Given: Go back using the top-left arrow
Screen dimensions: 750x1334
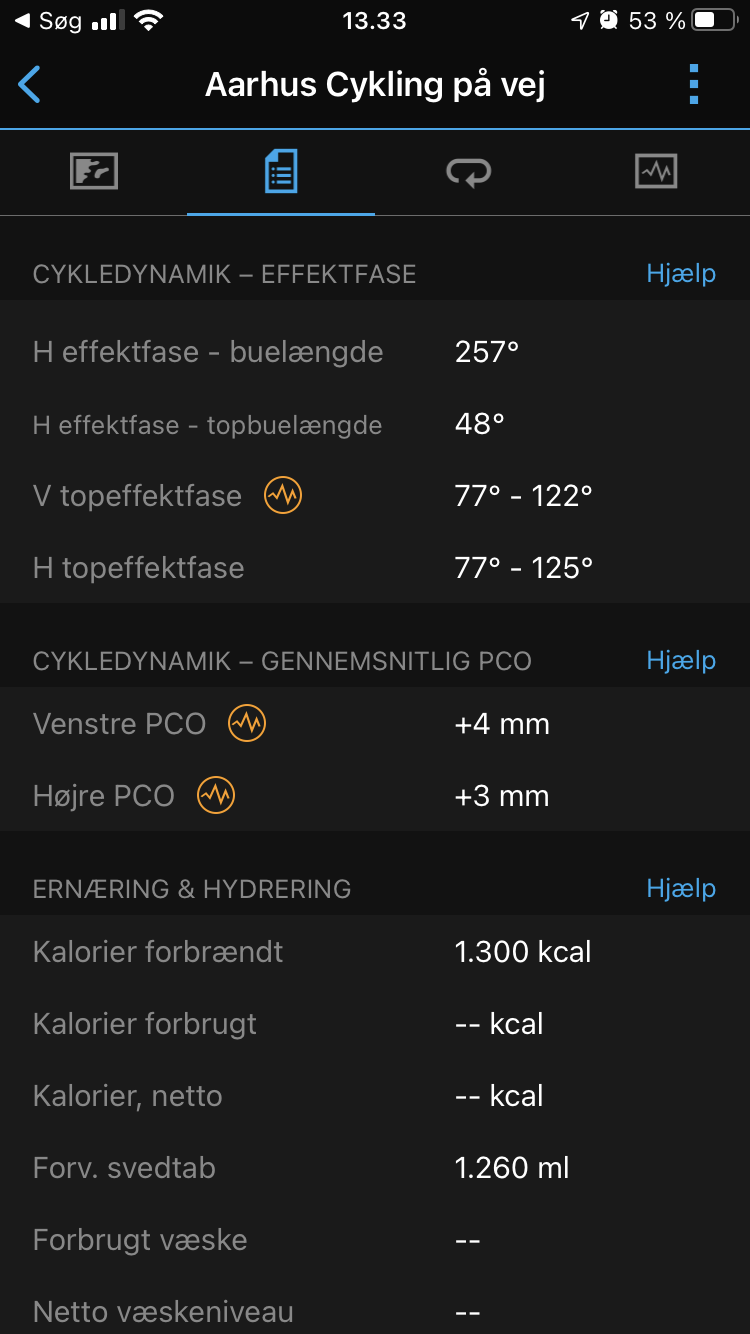Looking at the screenshot, I should (30, 85).
